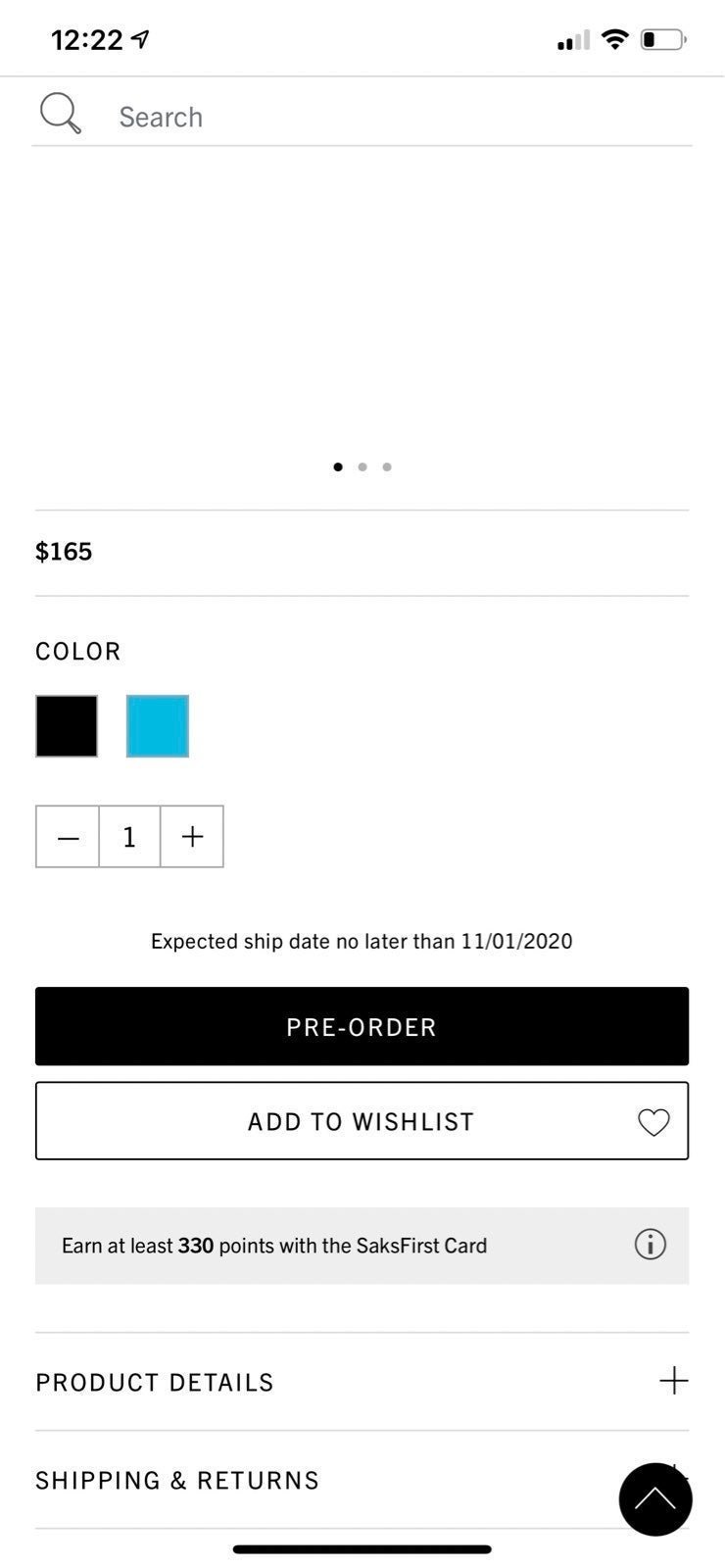Add item to wishlist

(x=362, y=1121)
